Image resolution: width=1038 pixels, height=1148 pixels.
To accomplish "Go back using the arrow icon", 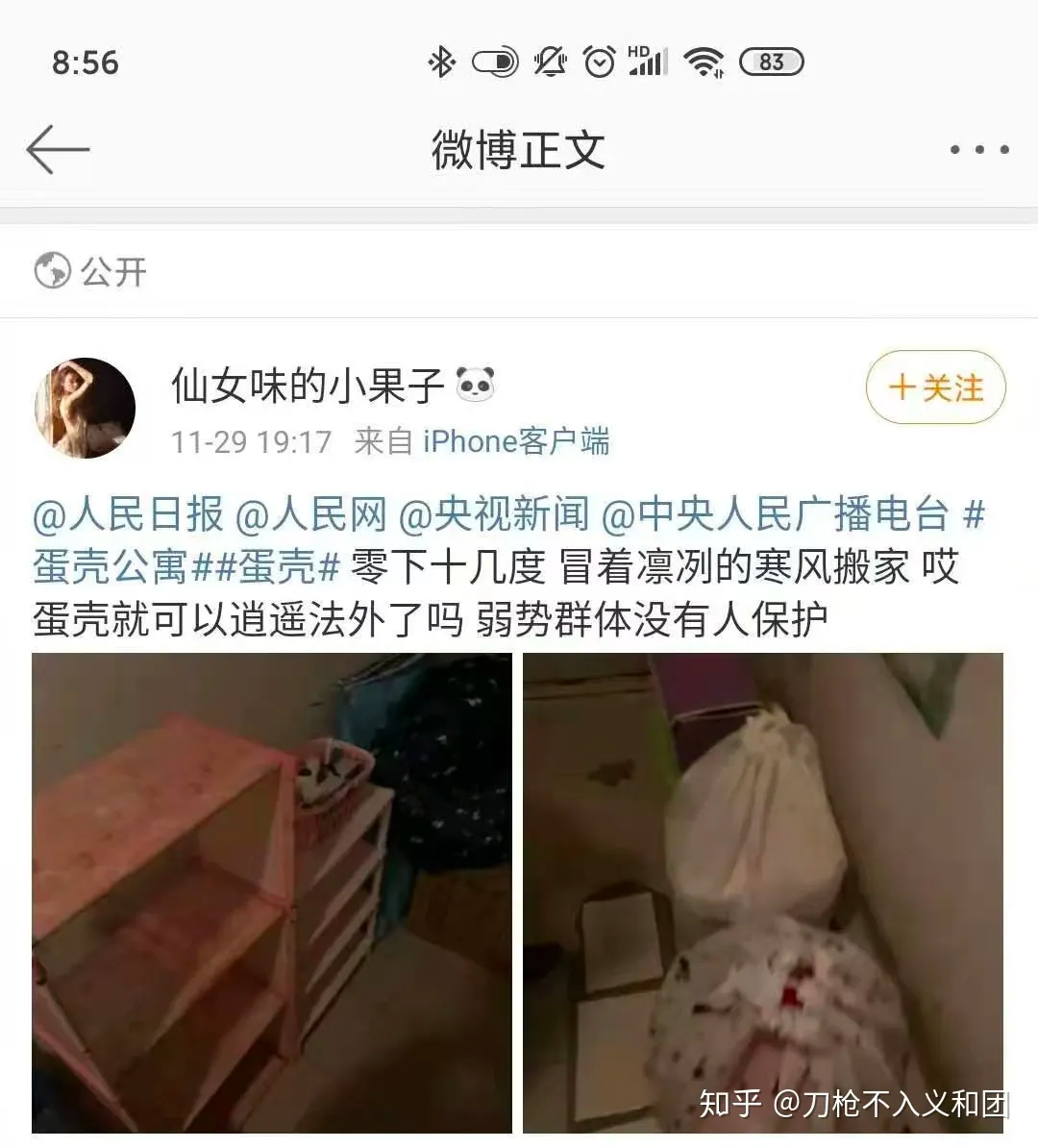I will (58, 150).
